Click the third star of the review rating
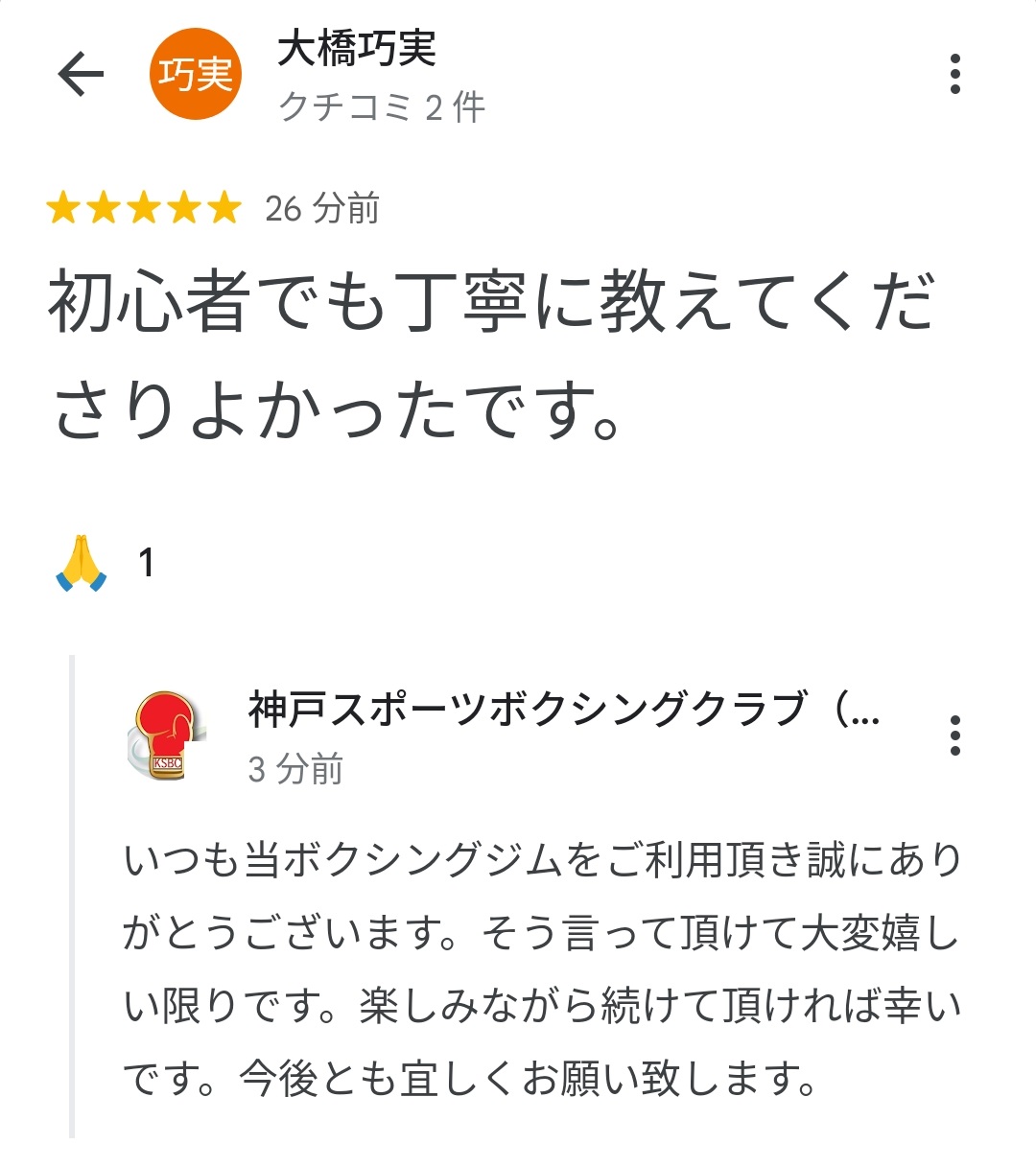 [145, 206]
